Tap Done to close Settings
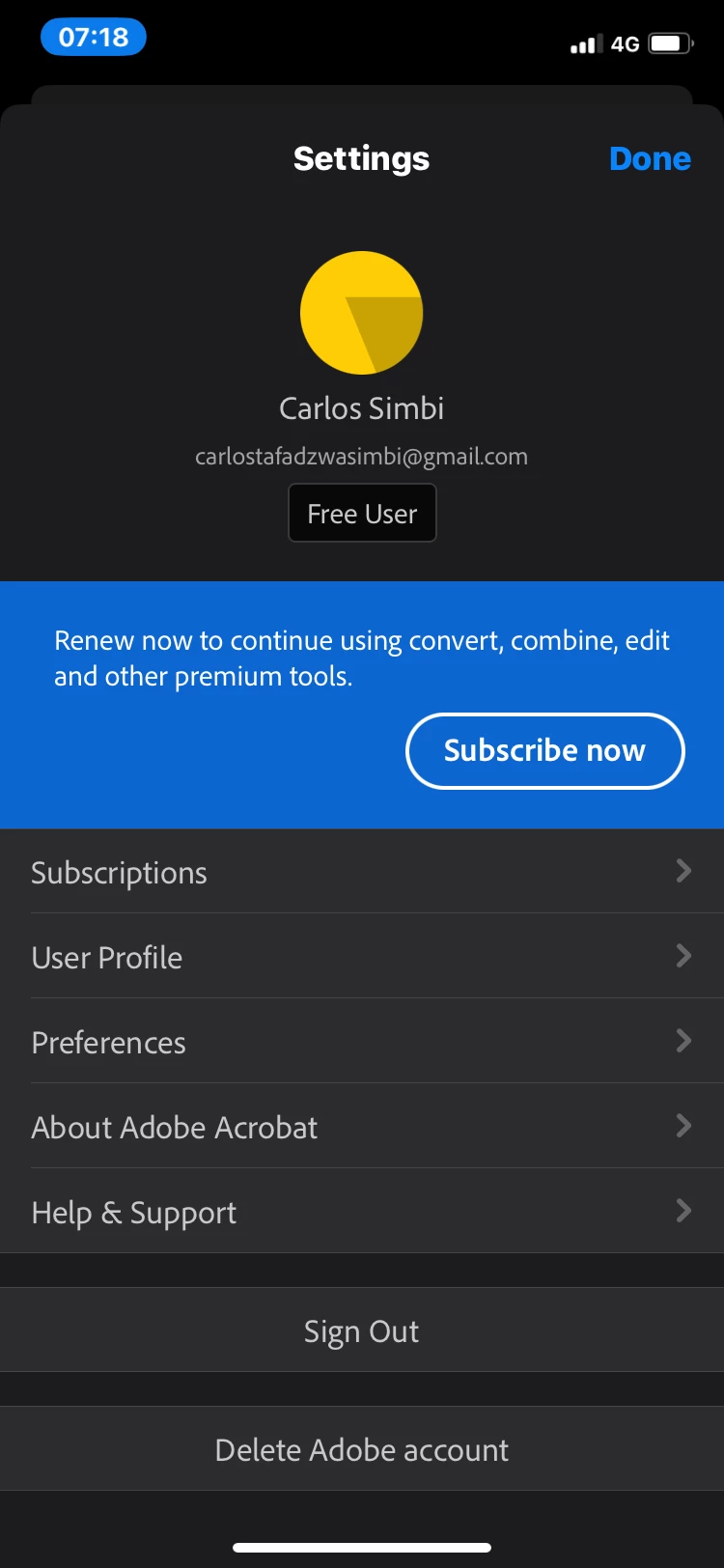 click(650, 158)
